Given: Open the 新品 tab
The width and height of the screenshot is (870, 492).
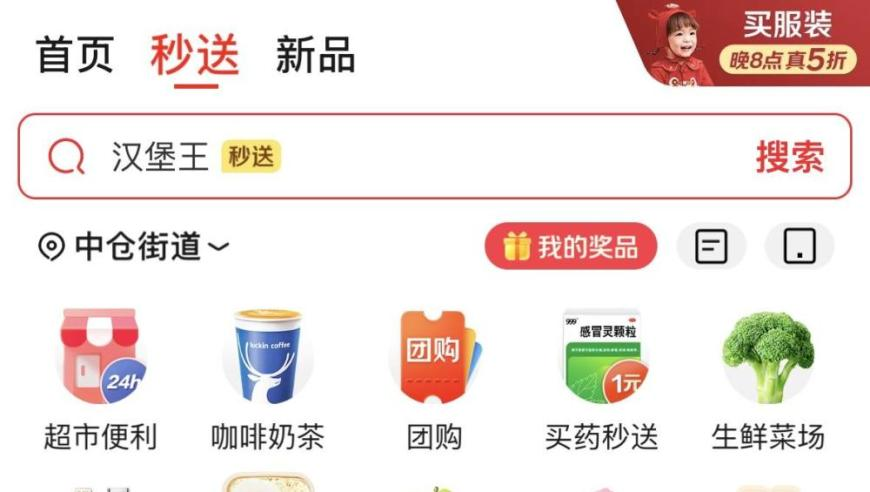Looking at the screenshot, I should coord(315,56).
